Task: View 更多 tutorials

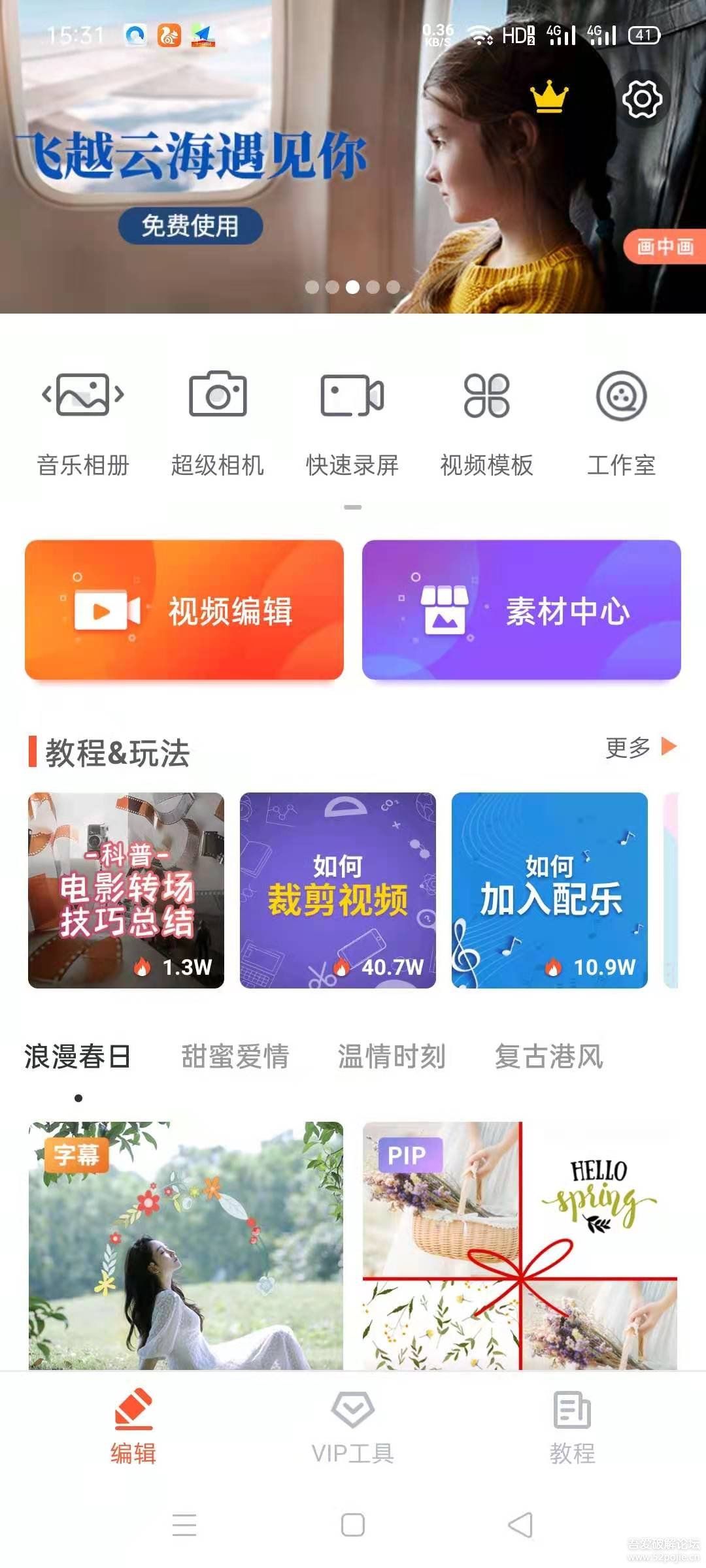Action: pyautogui.click(x=639, y=747)
